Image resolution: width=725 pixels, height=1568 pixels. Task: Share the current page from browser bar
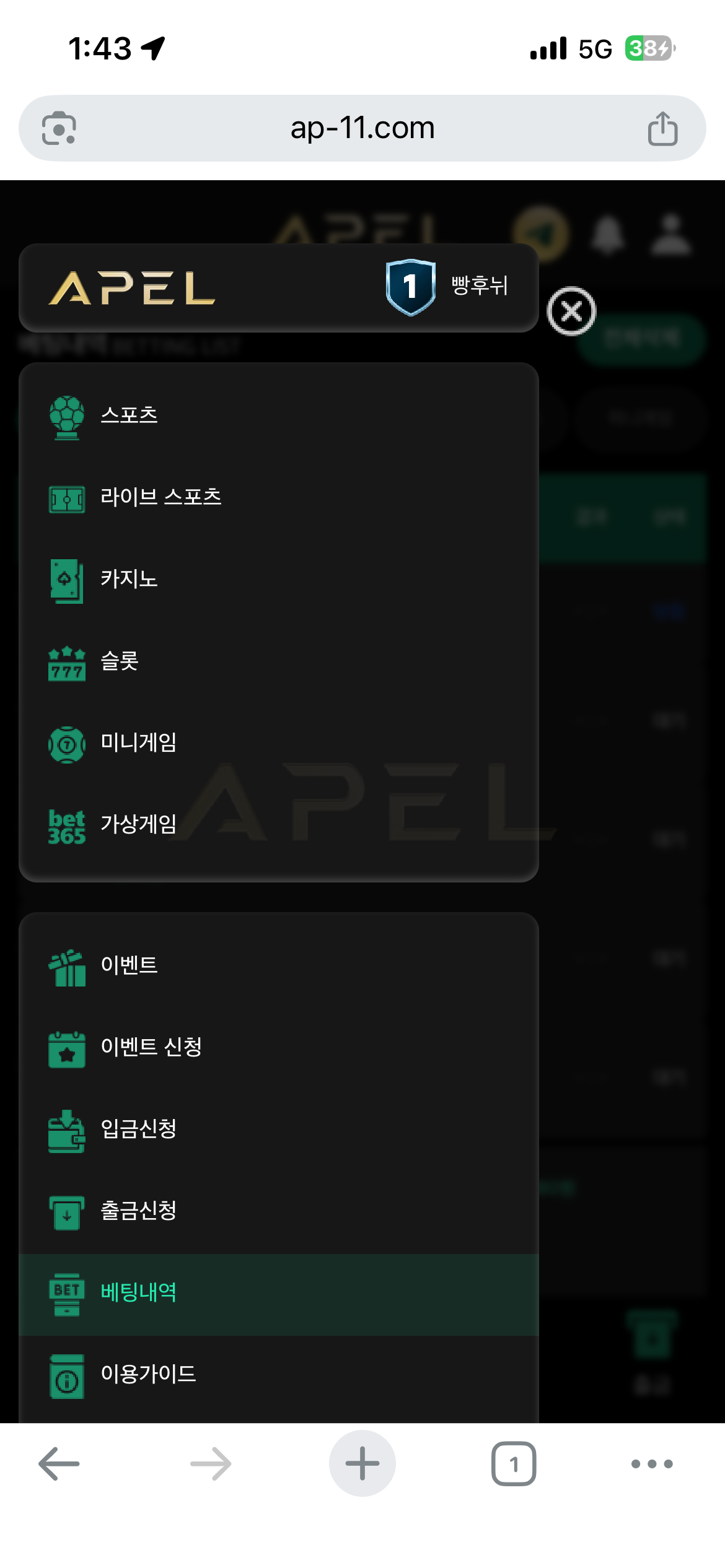[662, 128]
